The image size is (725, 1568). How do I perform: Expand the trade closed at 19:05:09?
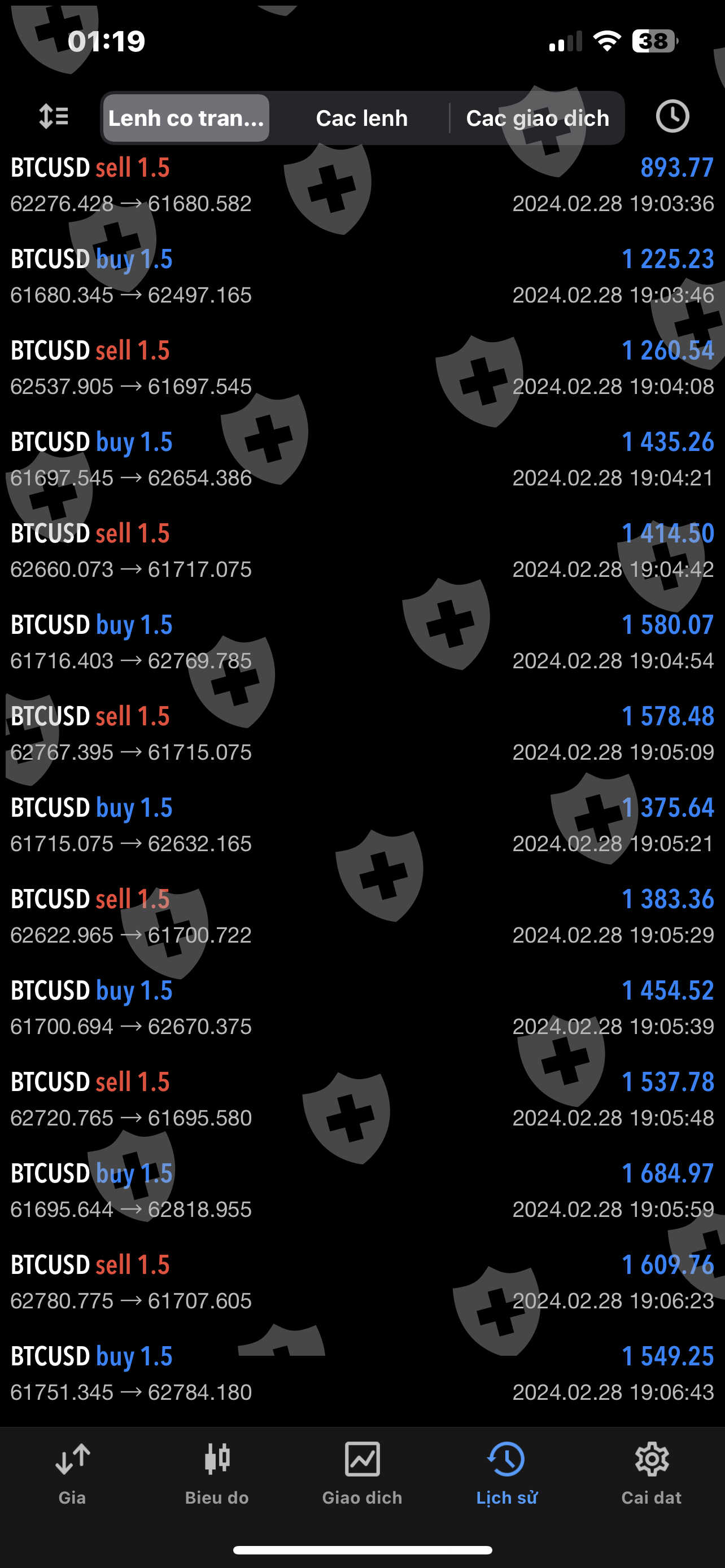[362, 733]
